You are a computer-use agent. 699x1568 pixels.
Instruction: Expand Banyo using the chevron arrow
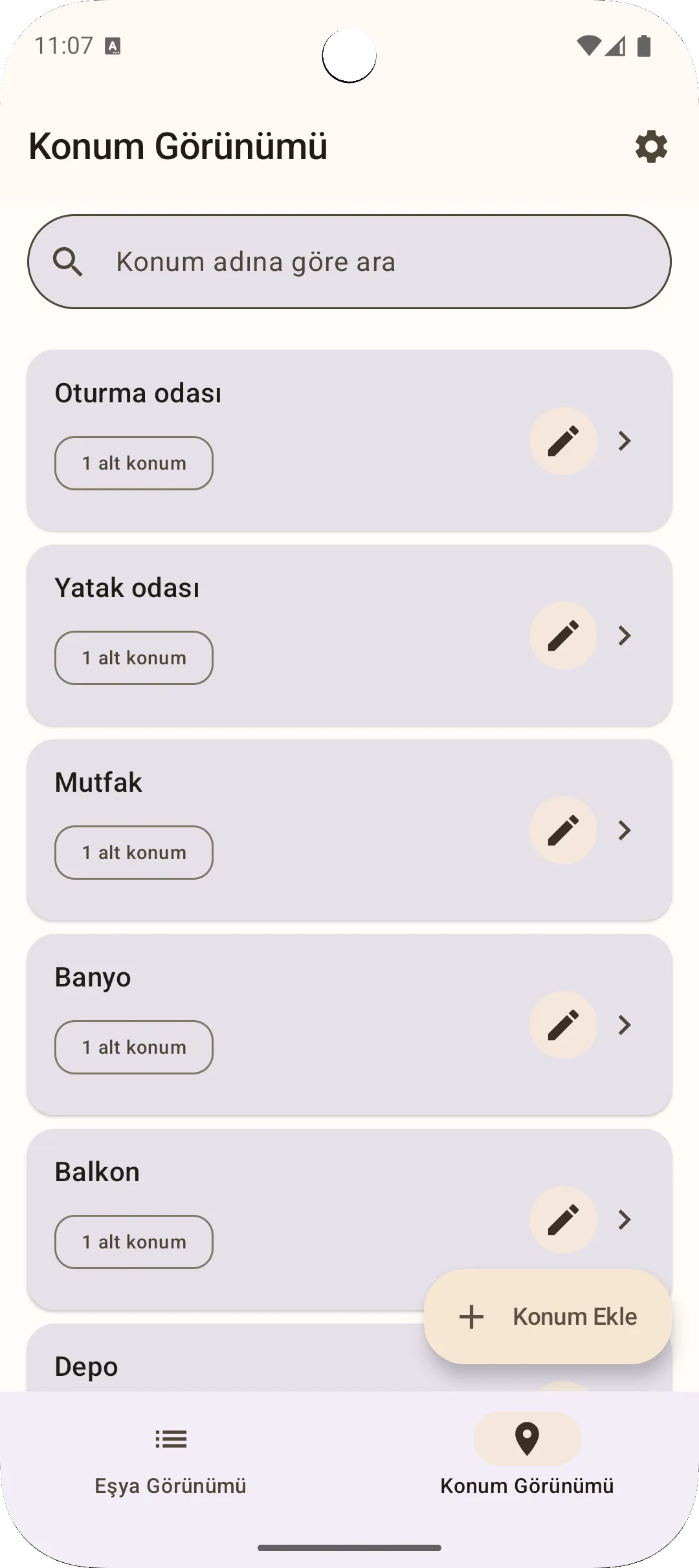624,1025
